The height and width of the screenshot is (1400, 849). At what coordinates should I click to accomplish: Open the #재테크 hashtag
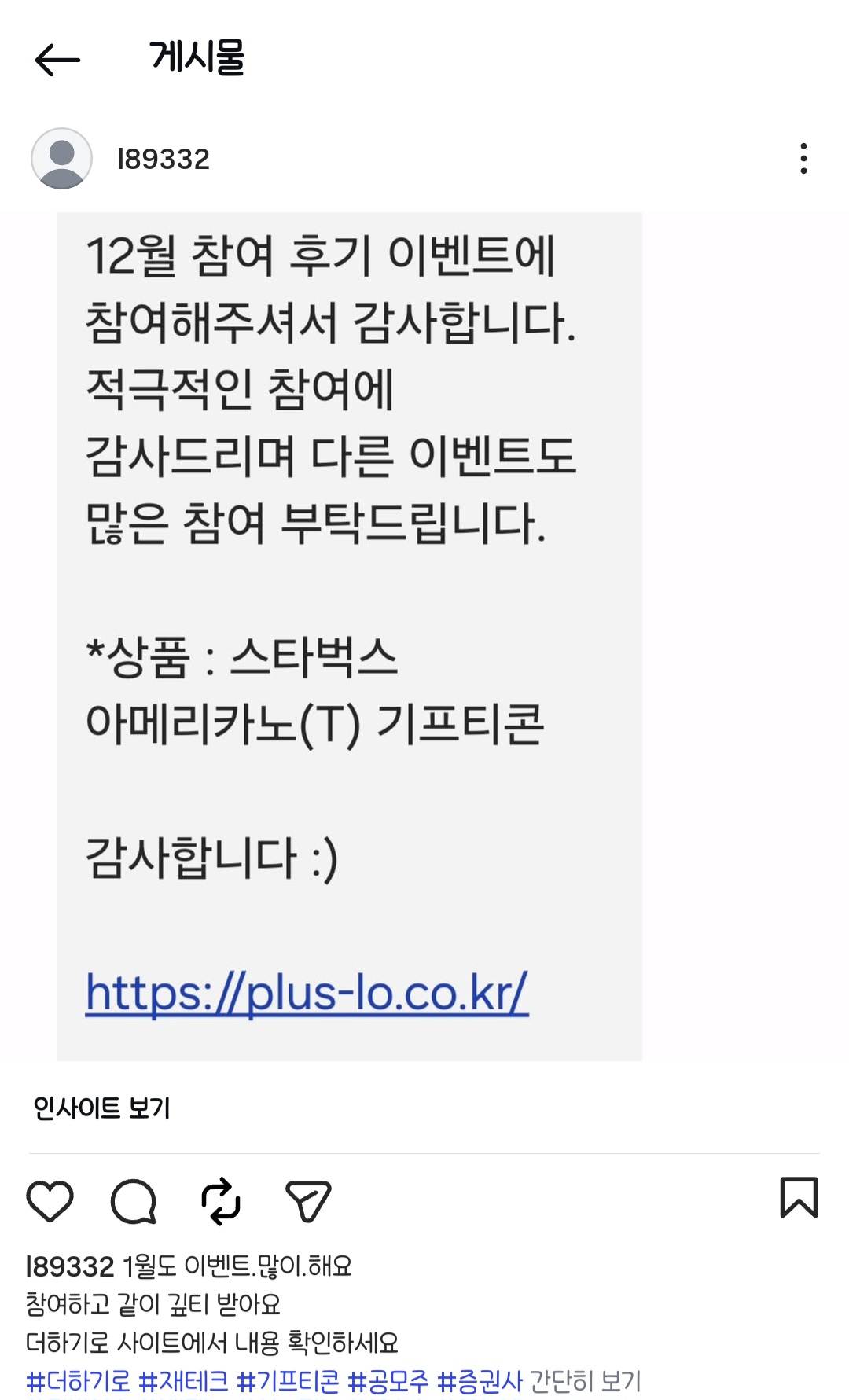point(183,1381)
